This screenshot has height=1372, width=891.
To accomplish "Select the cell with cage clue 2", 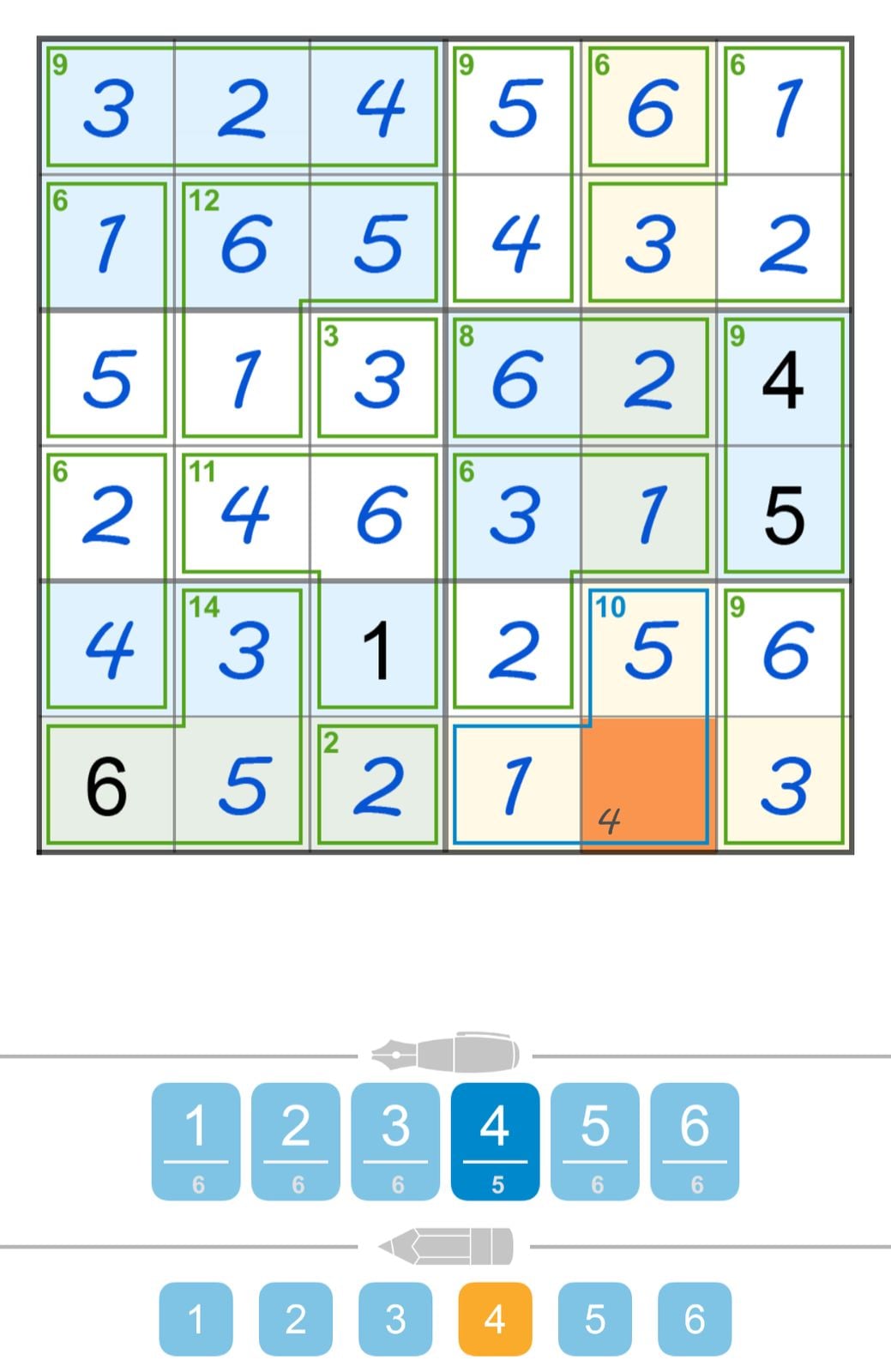I will click(x=378, y=784).
